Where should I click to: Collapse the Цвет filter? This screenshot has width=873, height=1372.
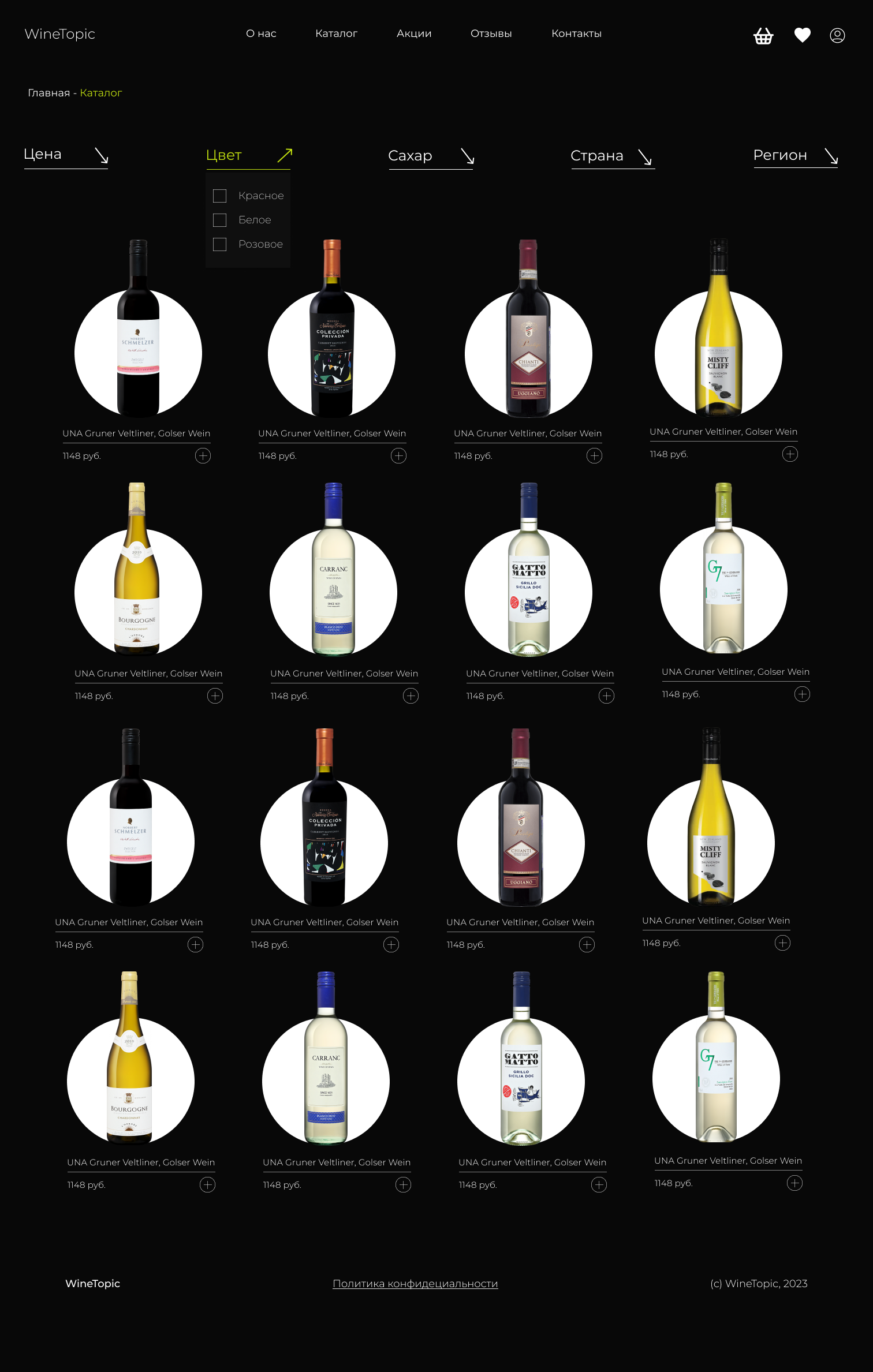[248, 155]
